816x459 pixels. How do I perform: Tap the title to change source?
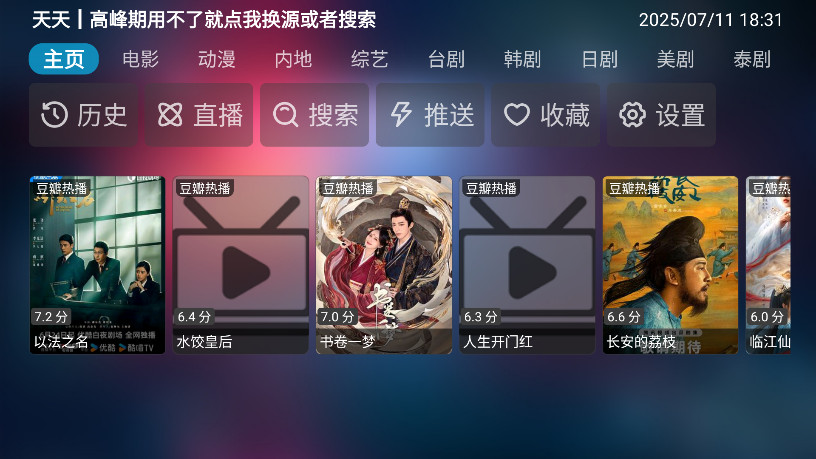(204, 19)
